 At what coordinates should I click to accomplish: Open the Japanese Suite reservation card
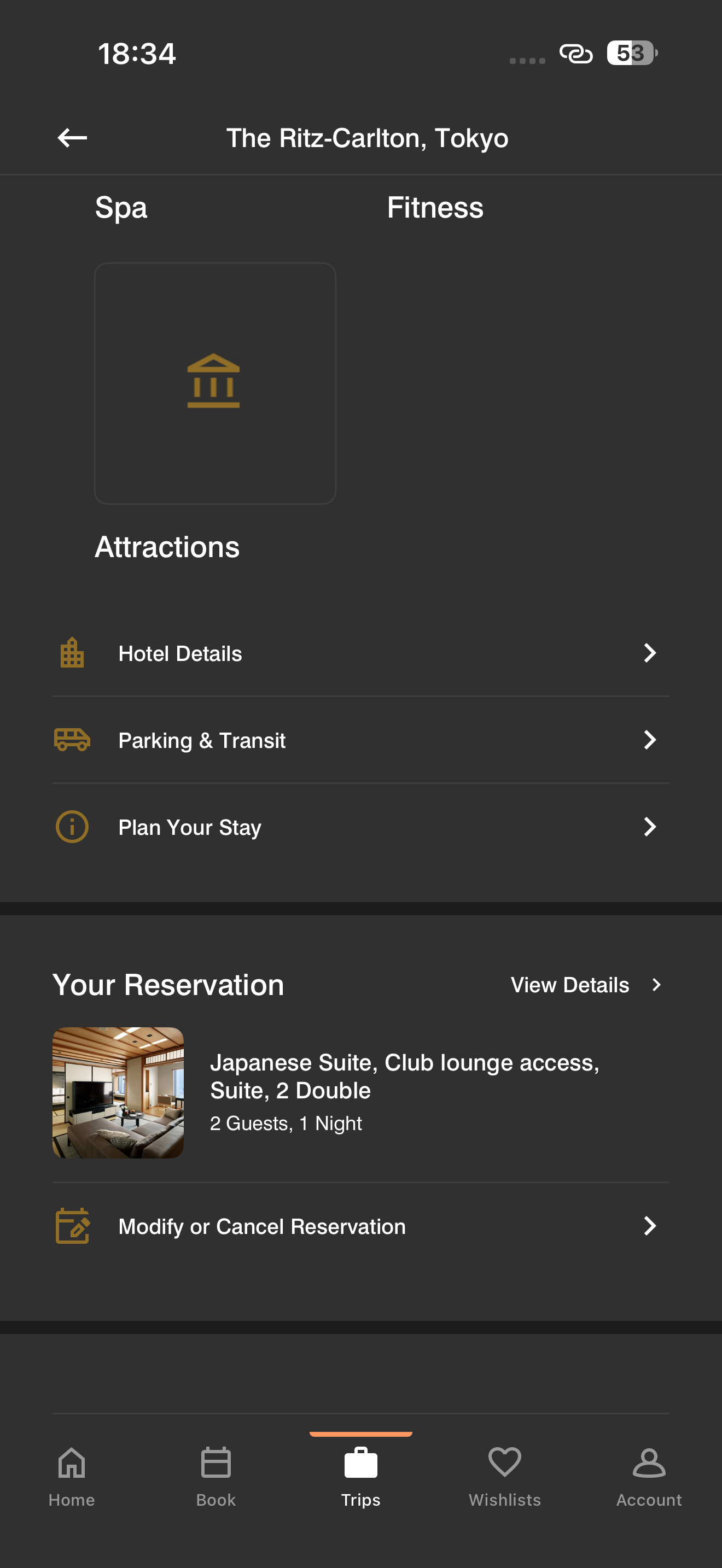pos(360,1092)
